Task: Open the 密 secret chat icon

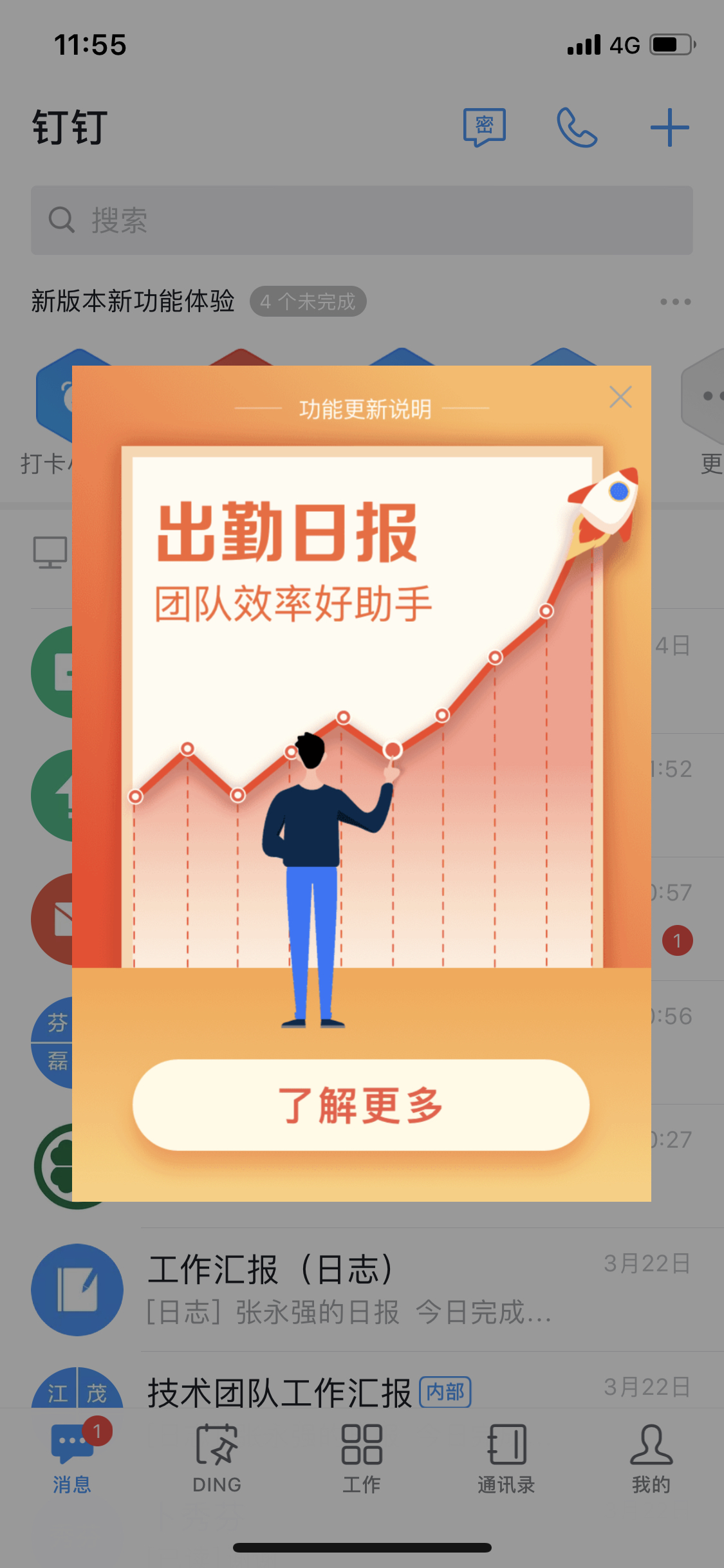Action: pyautogui.click(x=485, y=127)
